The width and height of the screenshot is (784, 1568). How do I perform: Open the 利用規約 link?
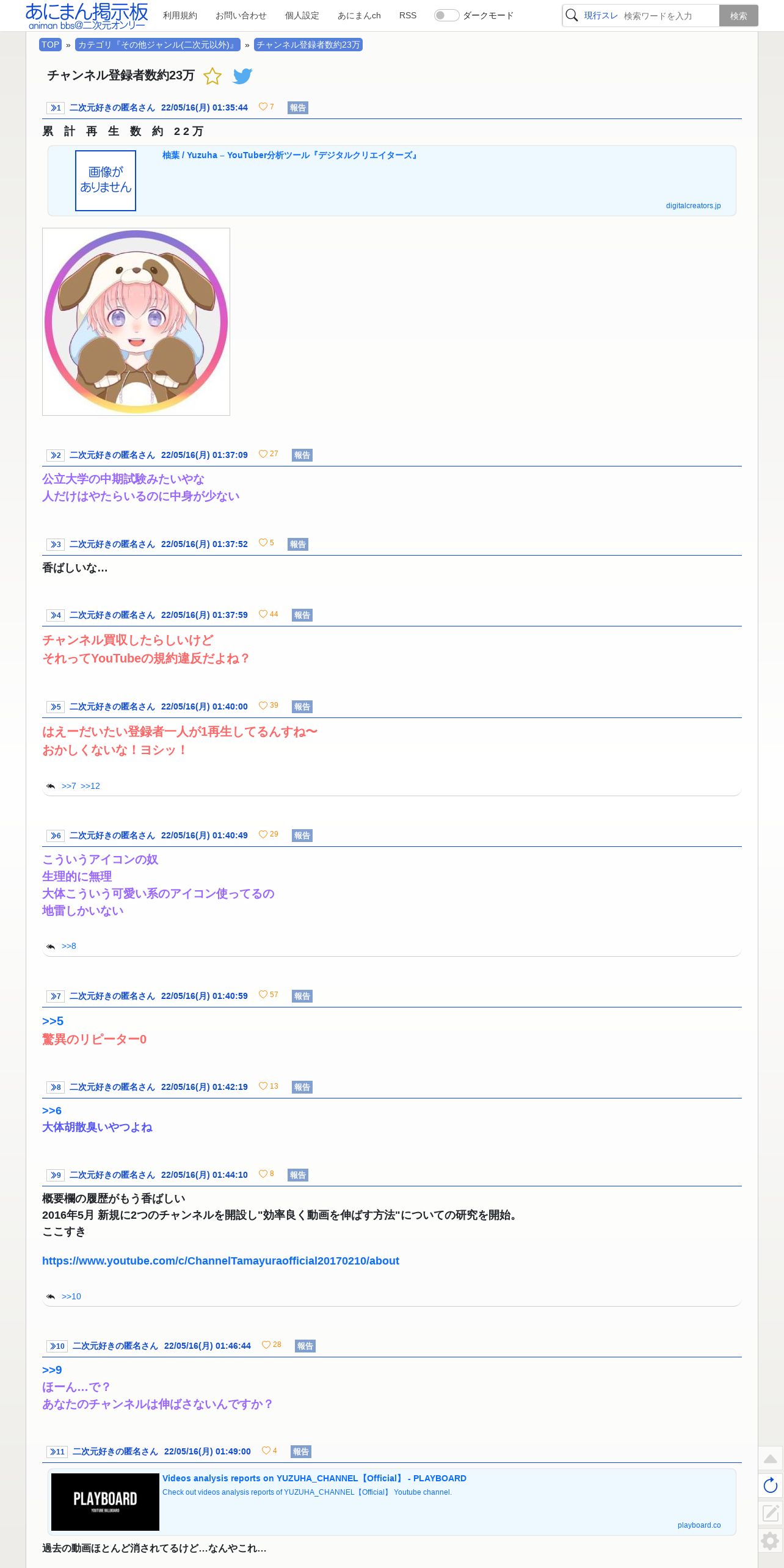pyautogui.click(x=180, y=15)
